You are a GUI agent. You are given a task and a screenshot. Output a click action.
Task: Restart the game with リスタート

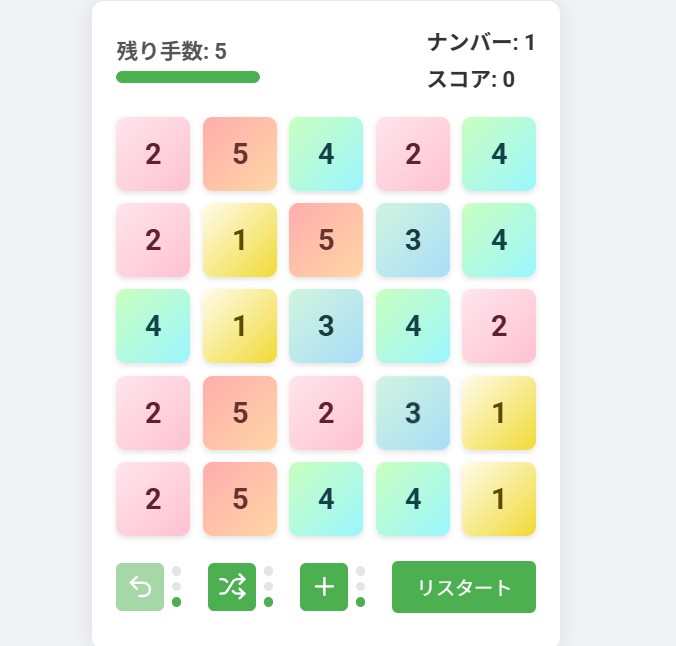coord(464,587)
